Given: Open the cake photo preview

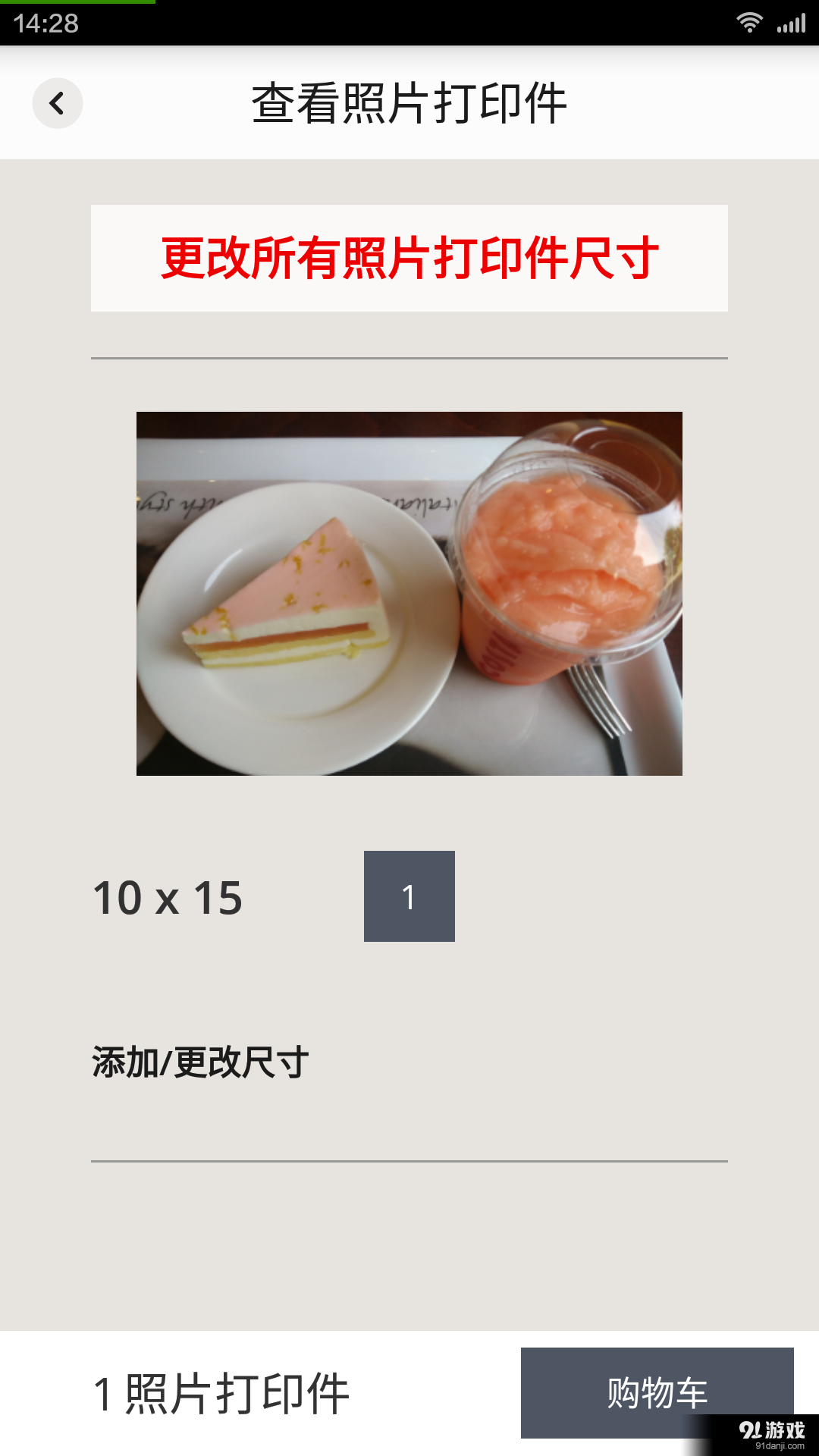Looking at the screenshot, I should (409, 593).
